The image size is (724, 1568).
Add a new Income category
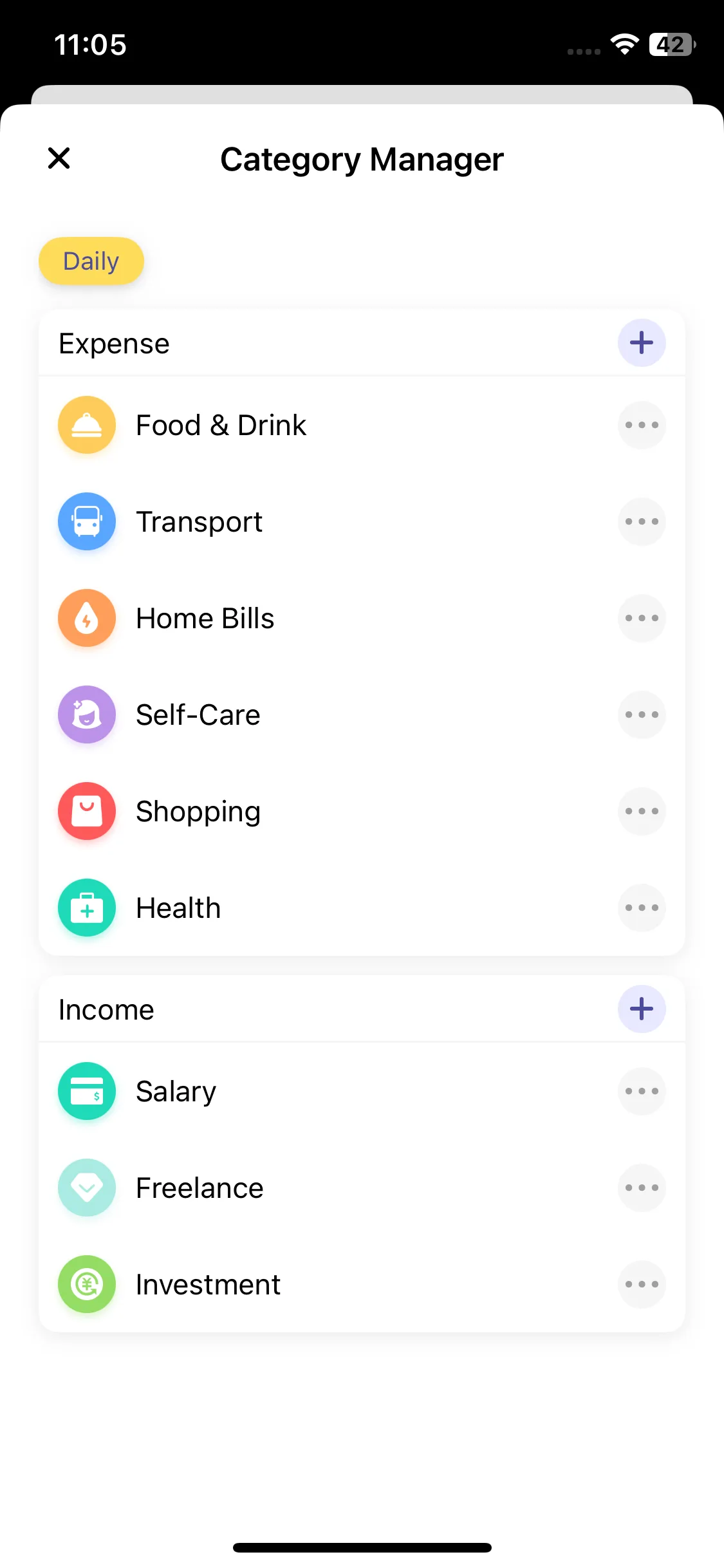click(642, 1009)
